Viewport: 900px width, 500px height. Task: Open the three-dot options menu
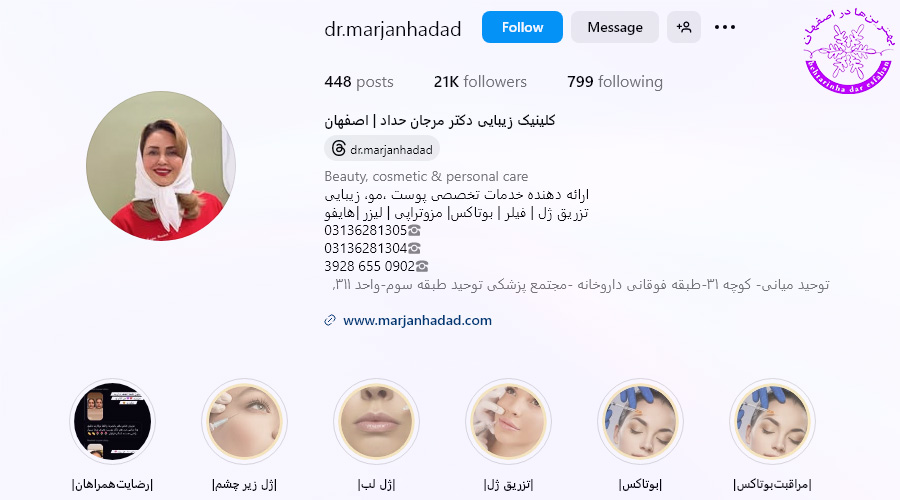click(725, 27)
